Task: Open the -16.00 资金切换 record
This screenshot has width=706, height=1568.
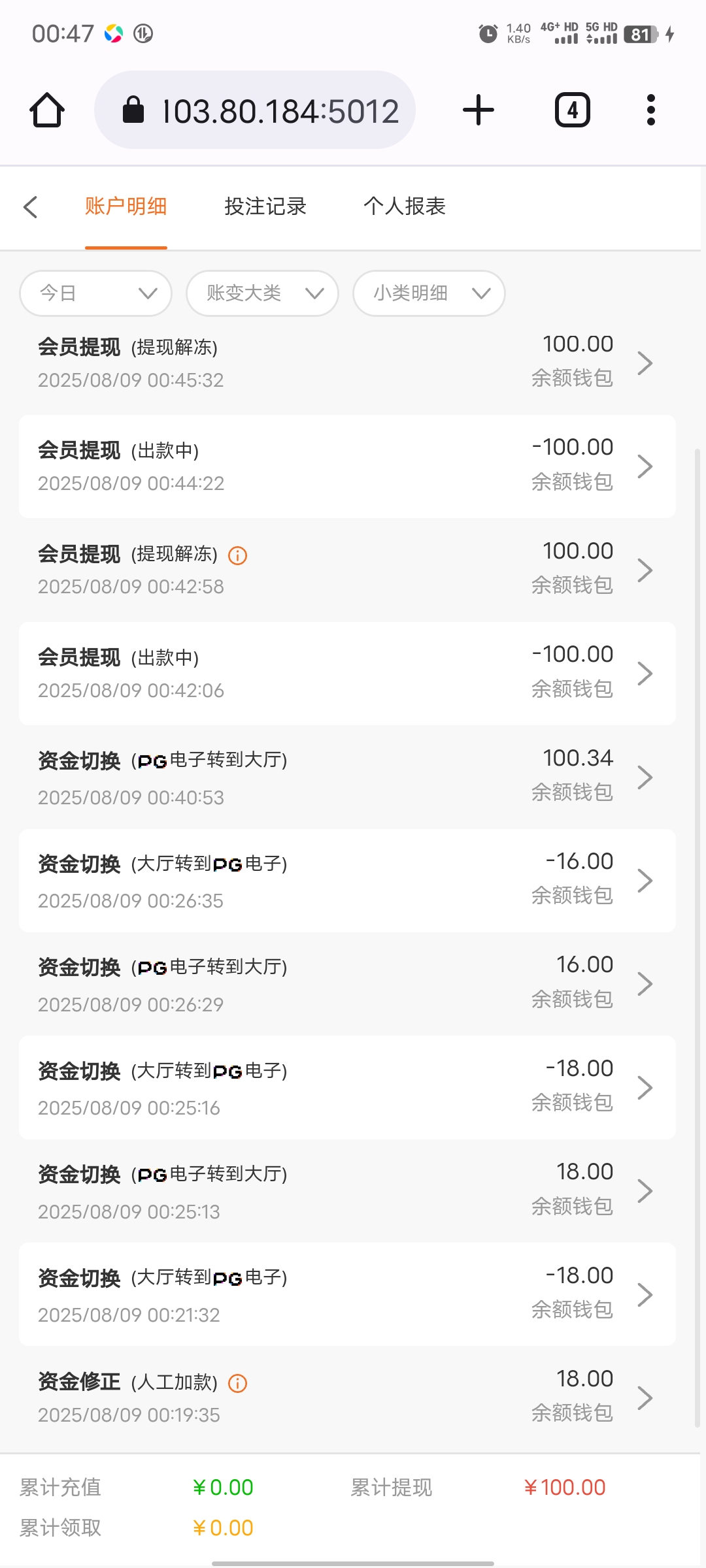Action: (347, 881)
